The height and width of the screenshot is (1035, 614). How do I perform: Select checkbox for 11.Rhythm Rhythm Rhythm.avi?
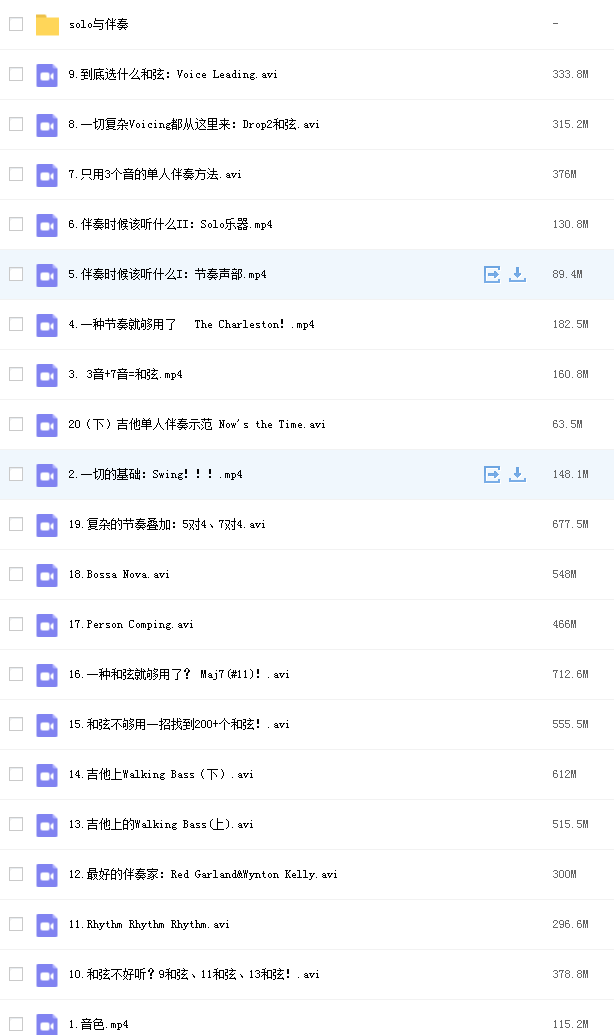[16, 924]
